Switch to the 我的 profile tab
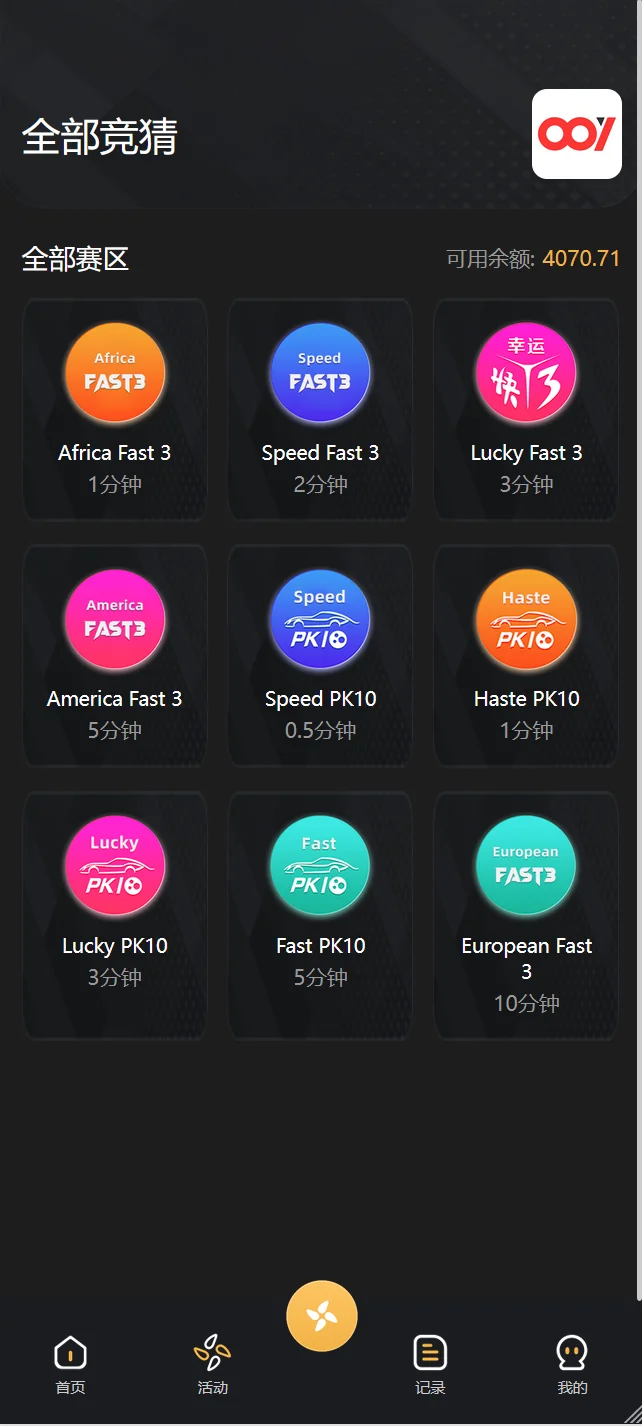The width and height of the screenshot is (642, 1426). (x=572, y=1364)
